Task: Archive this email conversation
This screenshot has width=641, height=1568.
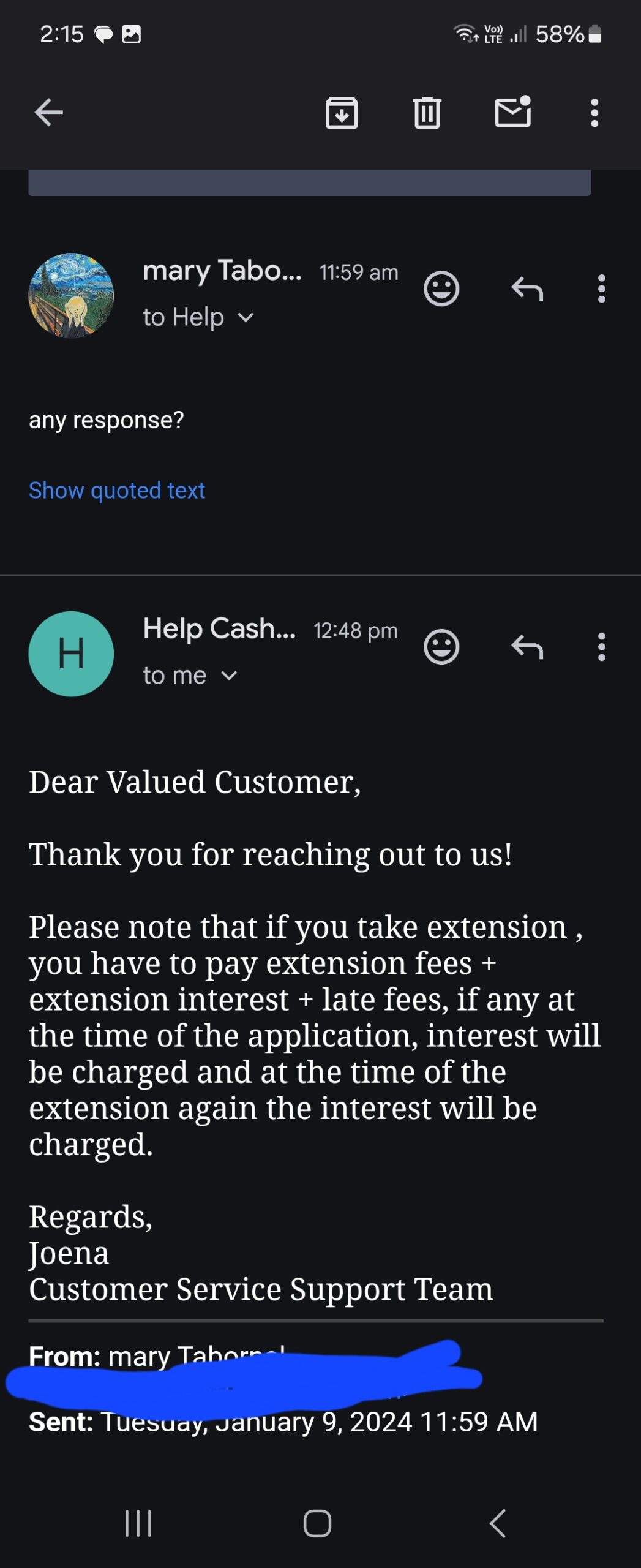Action: [342, 113]
